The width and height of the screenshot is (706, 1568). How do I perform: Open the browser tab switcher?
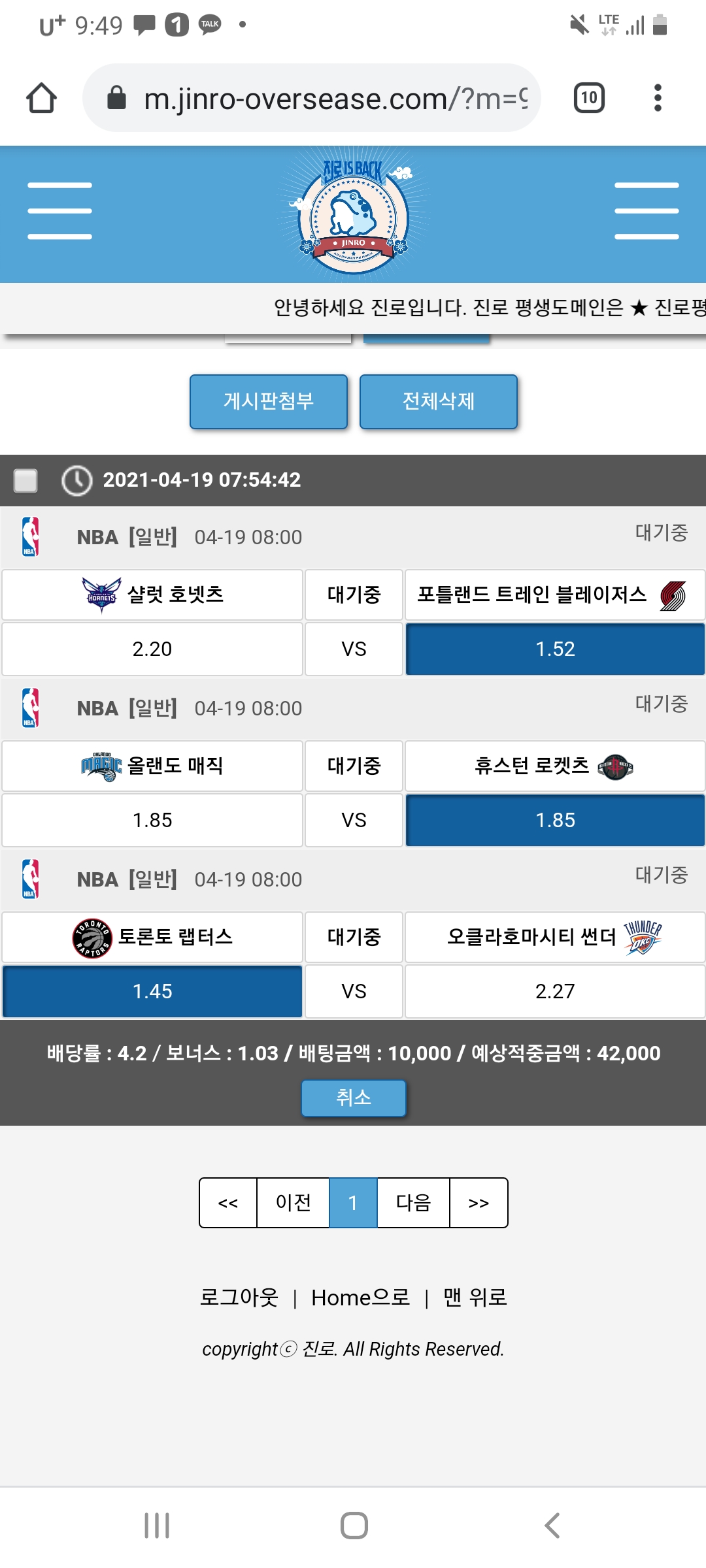click(x=588, y=98)
